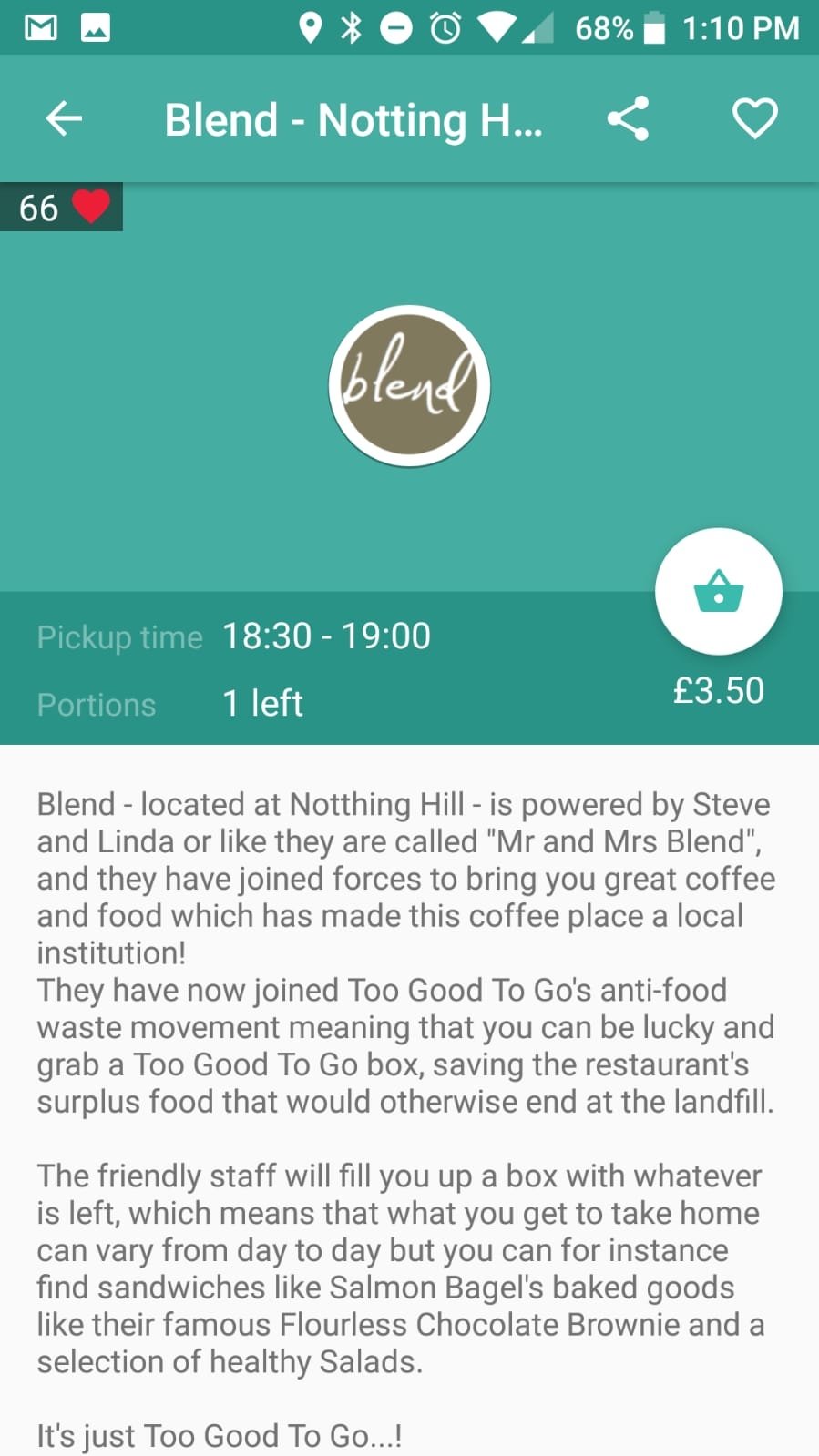Share the Blend Notting Hill listing
This screenshot has height=1456, width=819.
point(628,118)
